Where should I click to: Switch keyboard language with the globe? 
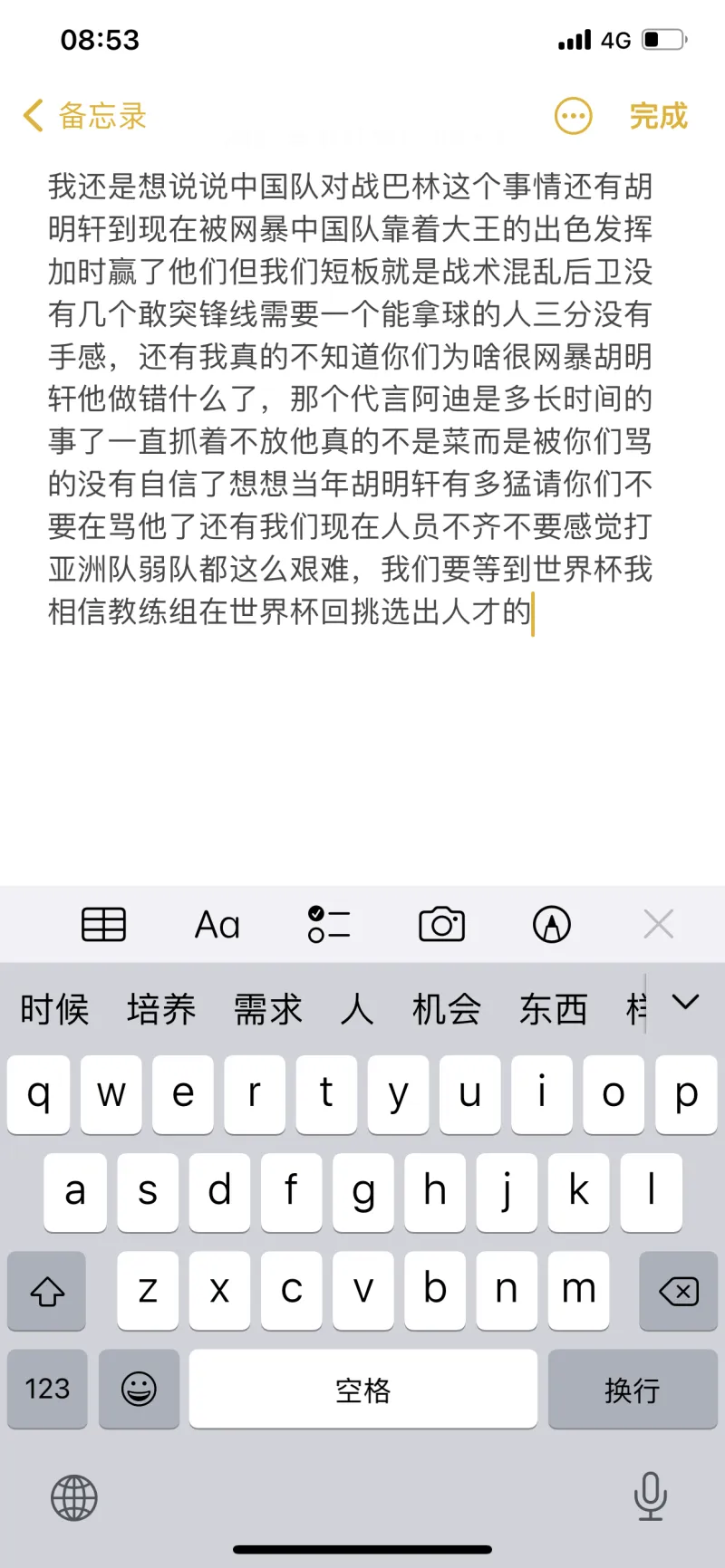point(74,1497)
